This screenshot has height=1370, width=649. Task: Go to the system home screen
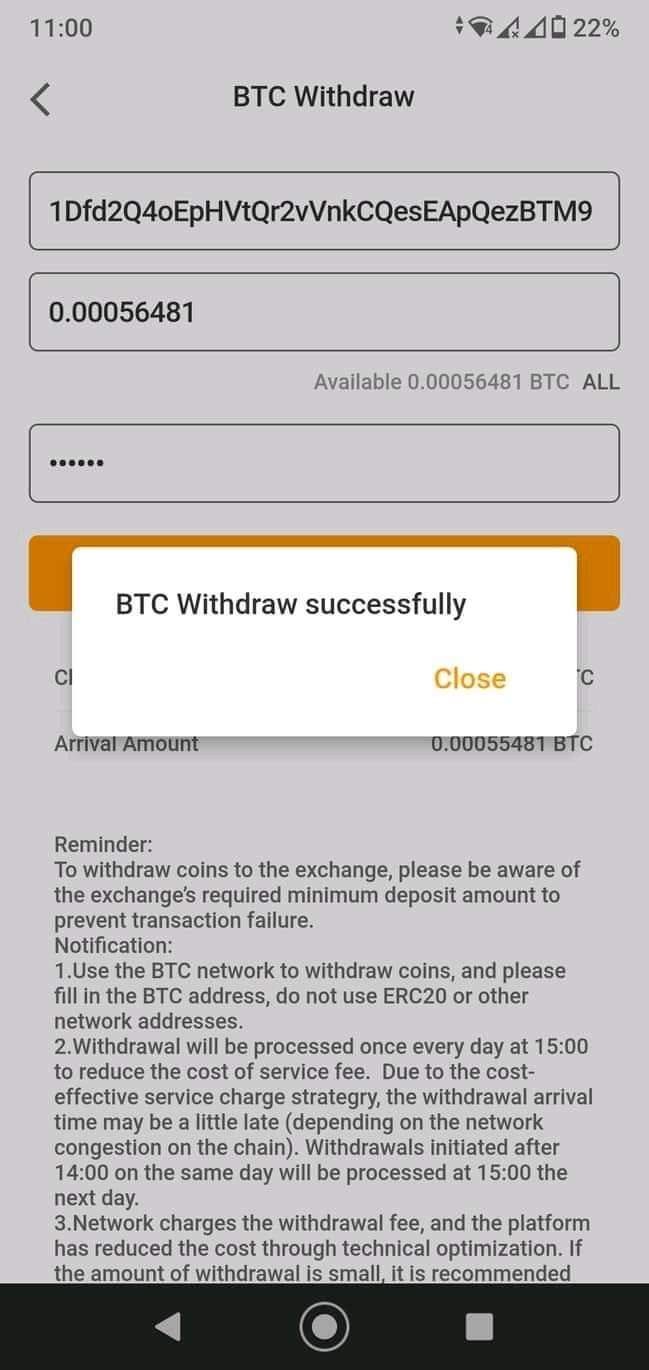[324, 1326]
